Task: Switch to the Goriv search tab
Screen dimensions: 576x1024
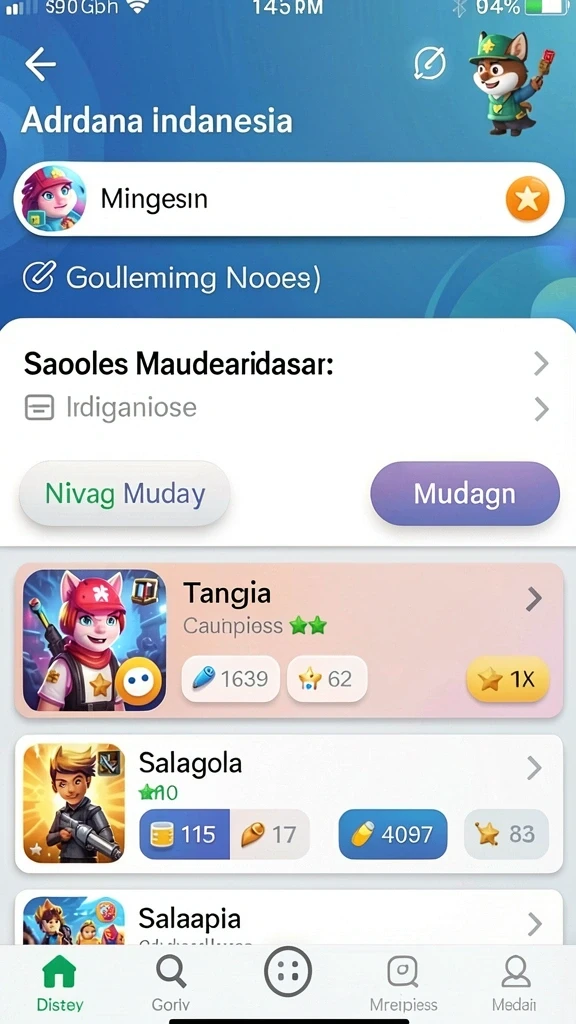Action: [170, 982]
